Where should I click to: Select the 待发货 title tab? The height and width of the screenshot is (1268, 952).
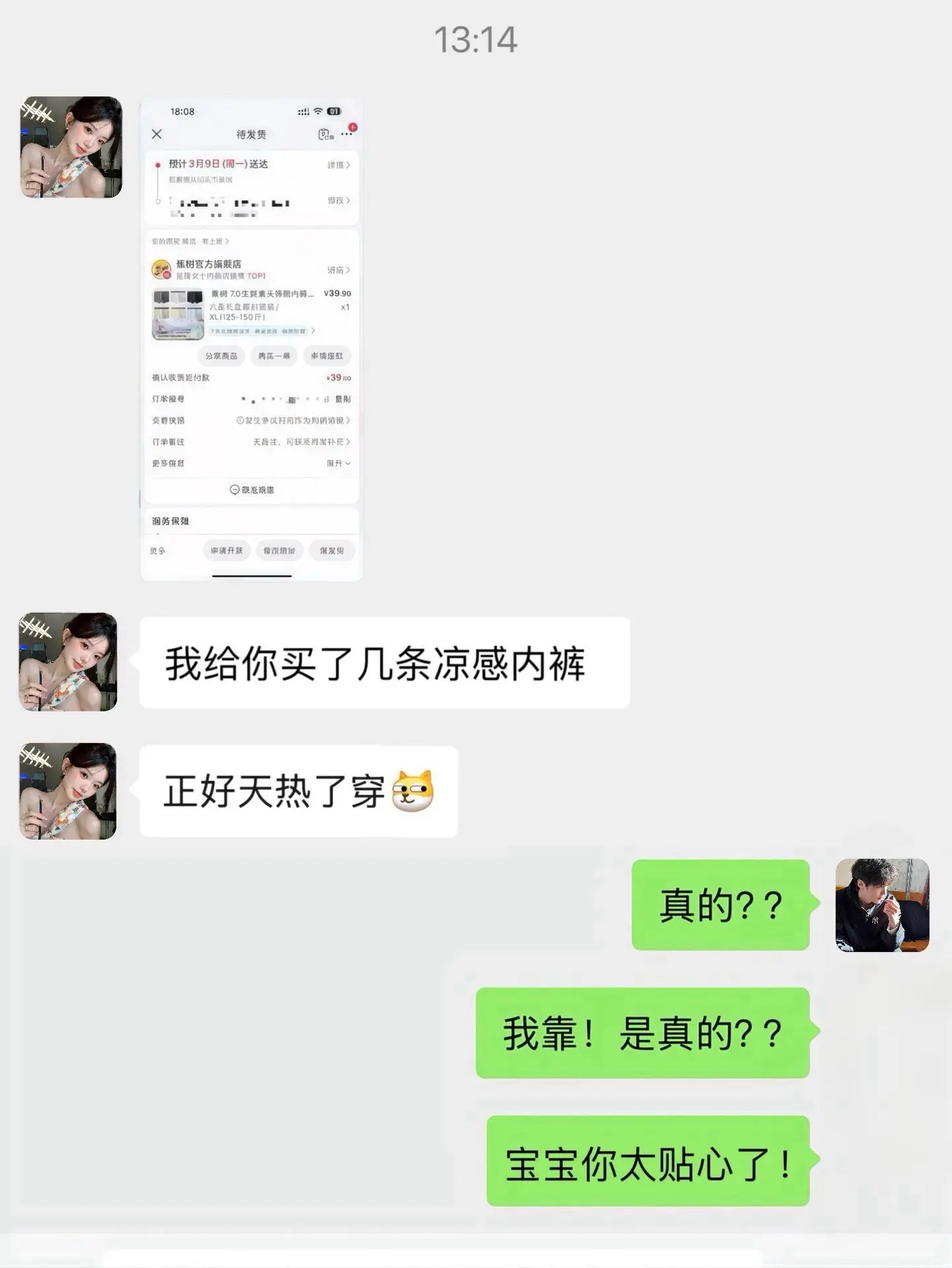pos(253,134)
